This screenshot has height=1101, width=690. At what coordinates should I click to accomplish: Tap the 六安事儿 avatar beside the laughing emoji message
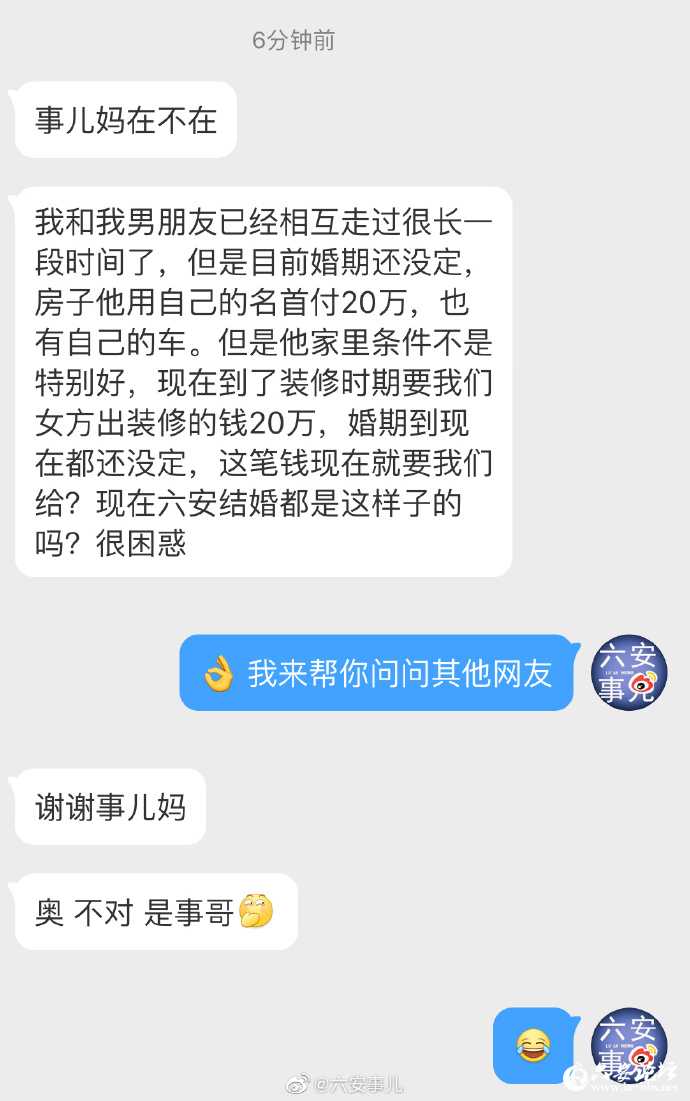[628, 1045]
